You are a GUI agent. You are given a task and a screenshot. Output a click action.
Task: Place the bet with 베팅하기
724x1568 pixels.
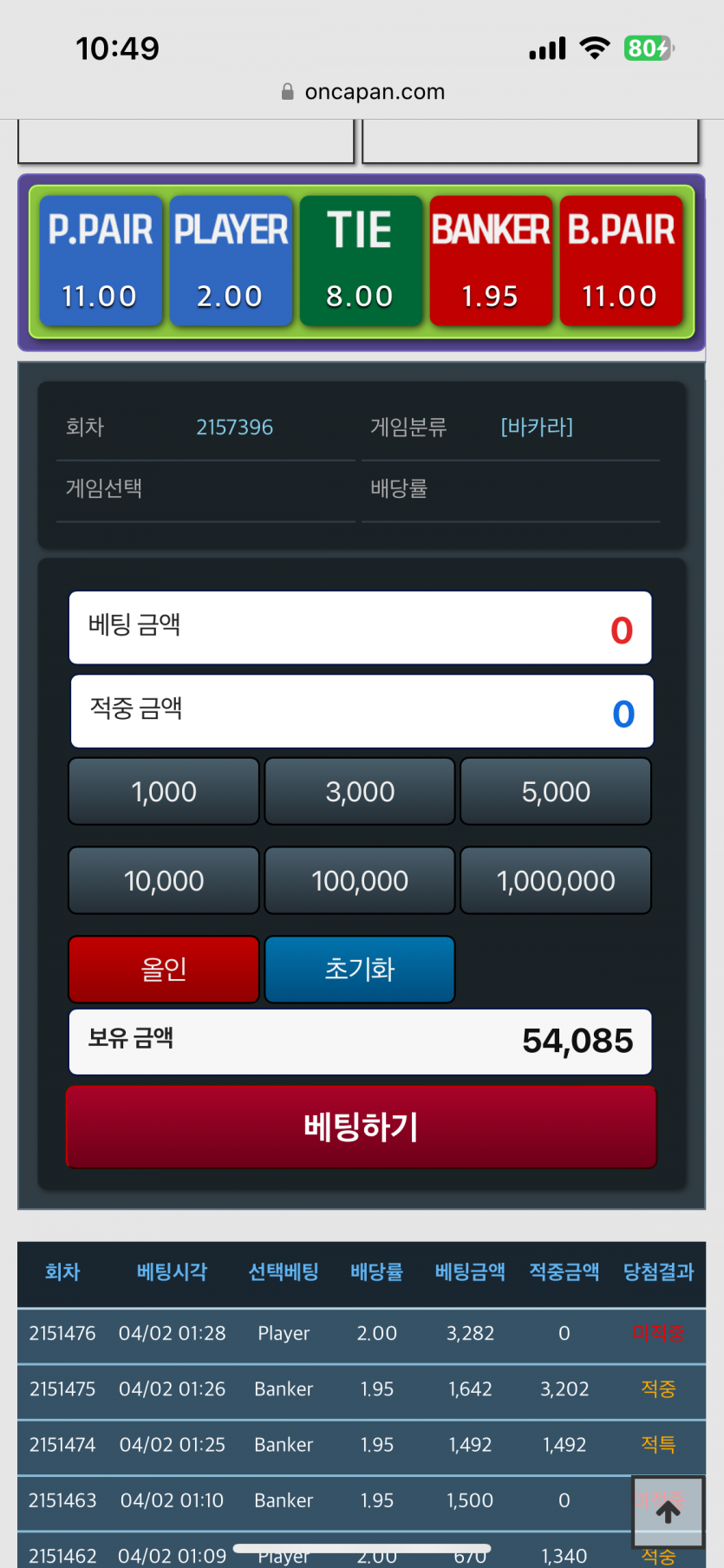tap(361, 1127)
